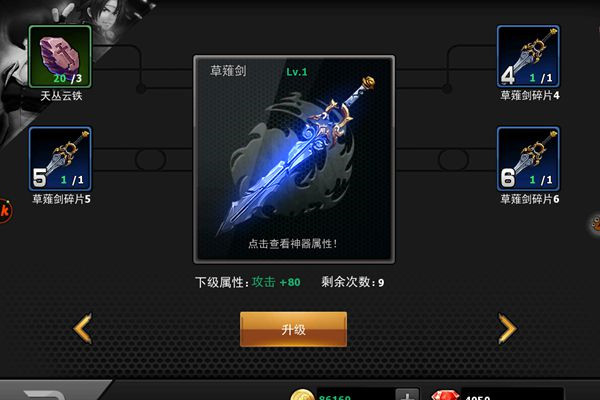Go to the next weapon with right arrow

coord(507,328)
